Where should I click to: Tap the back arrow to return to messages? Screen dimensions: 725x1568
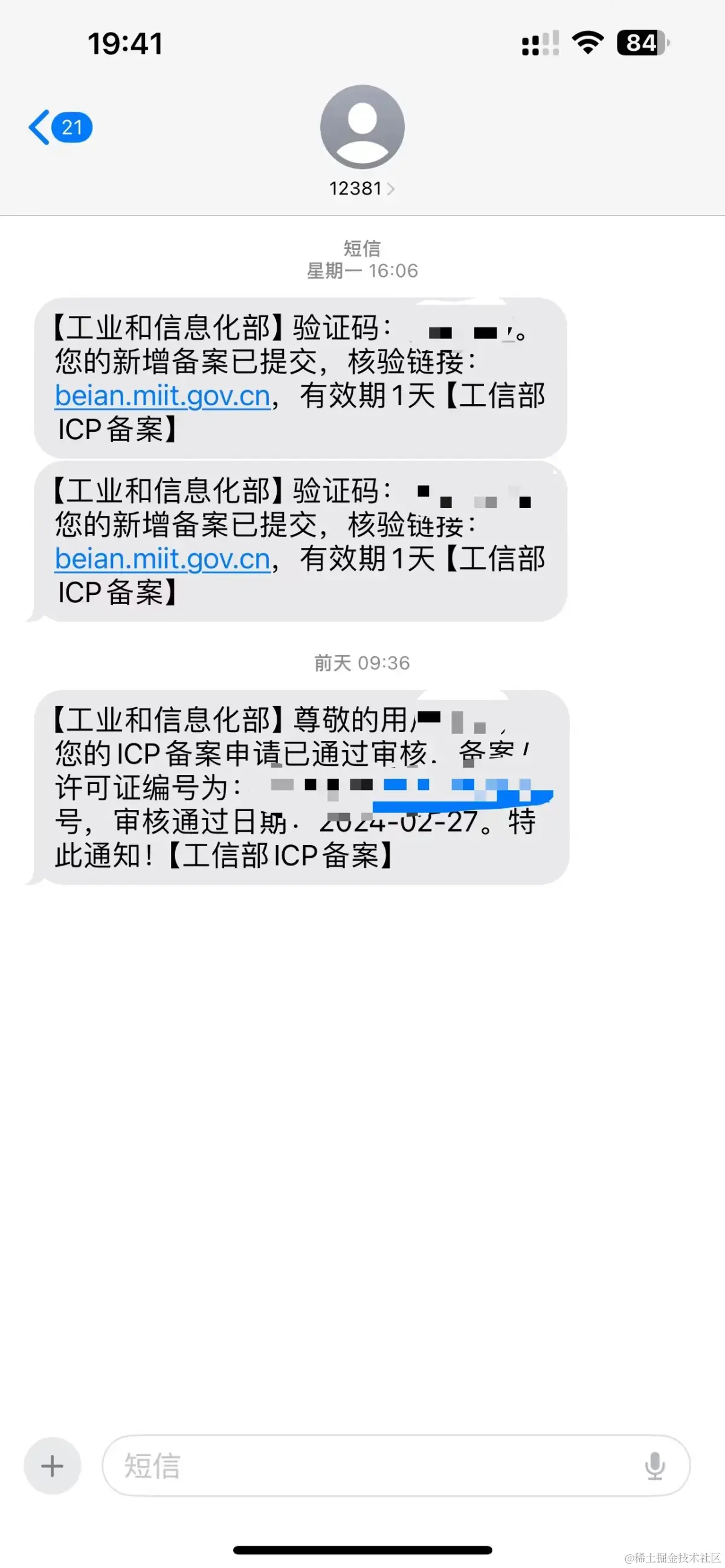click(40, 126)
